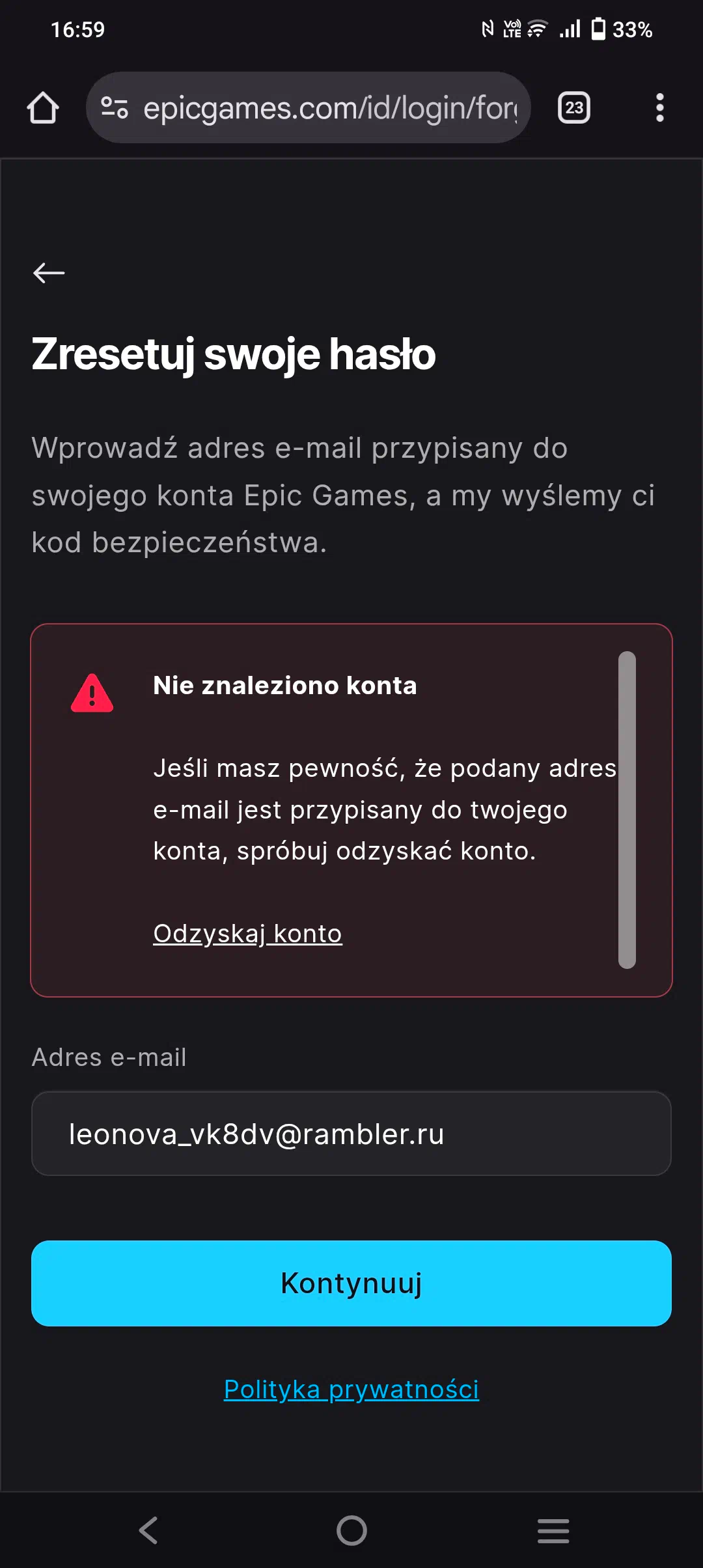Follow the Odzyskaj konto link
The width and height of the screenshot is (703, 1568).
(247, 933)
